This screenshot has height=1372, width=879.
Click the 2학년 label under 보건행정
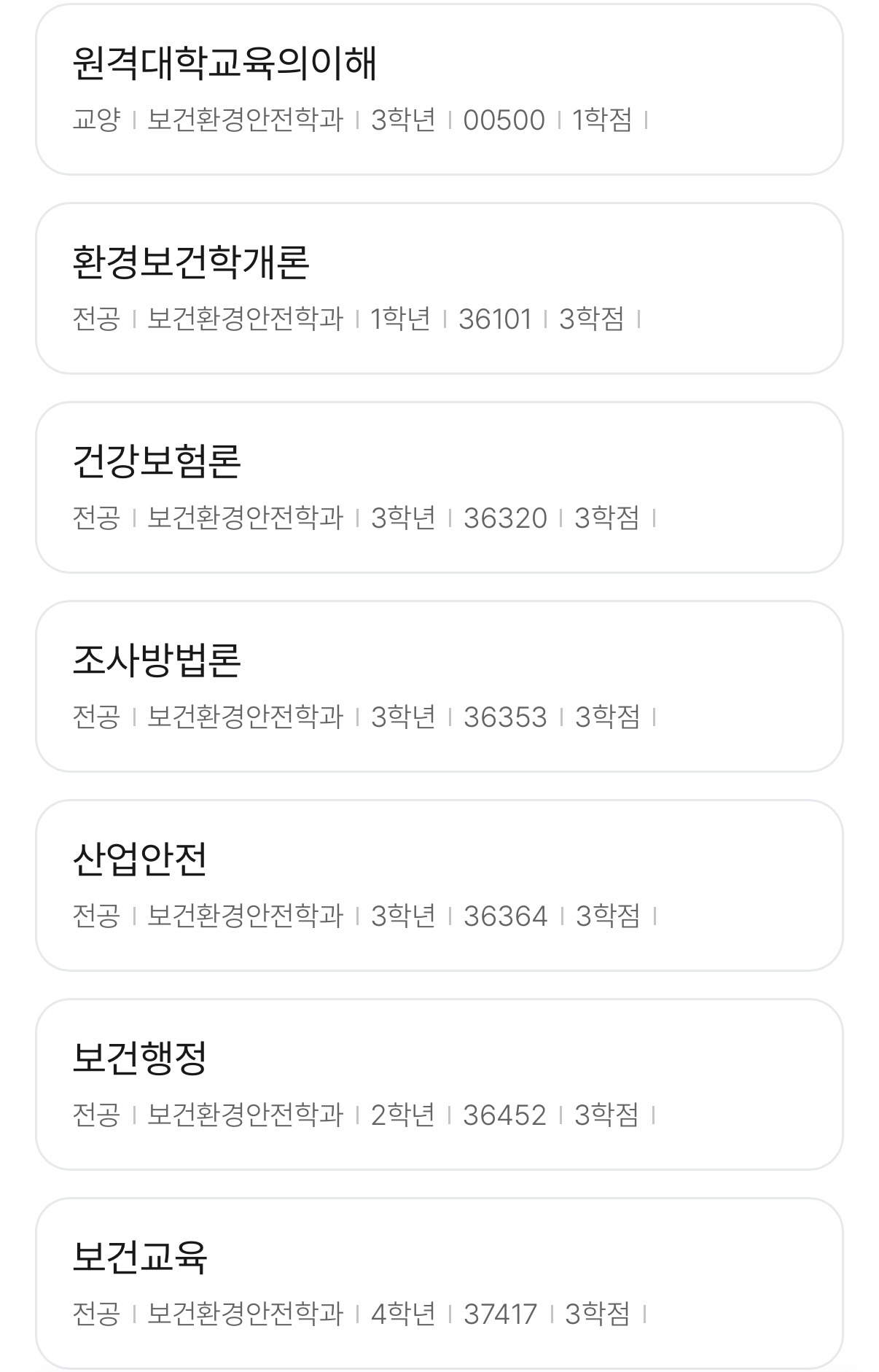(x=402, y=1115)
